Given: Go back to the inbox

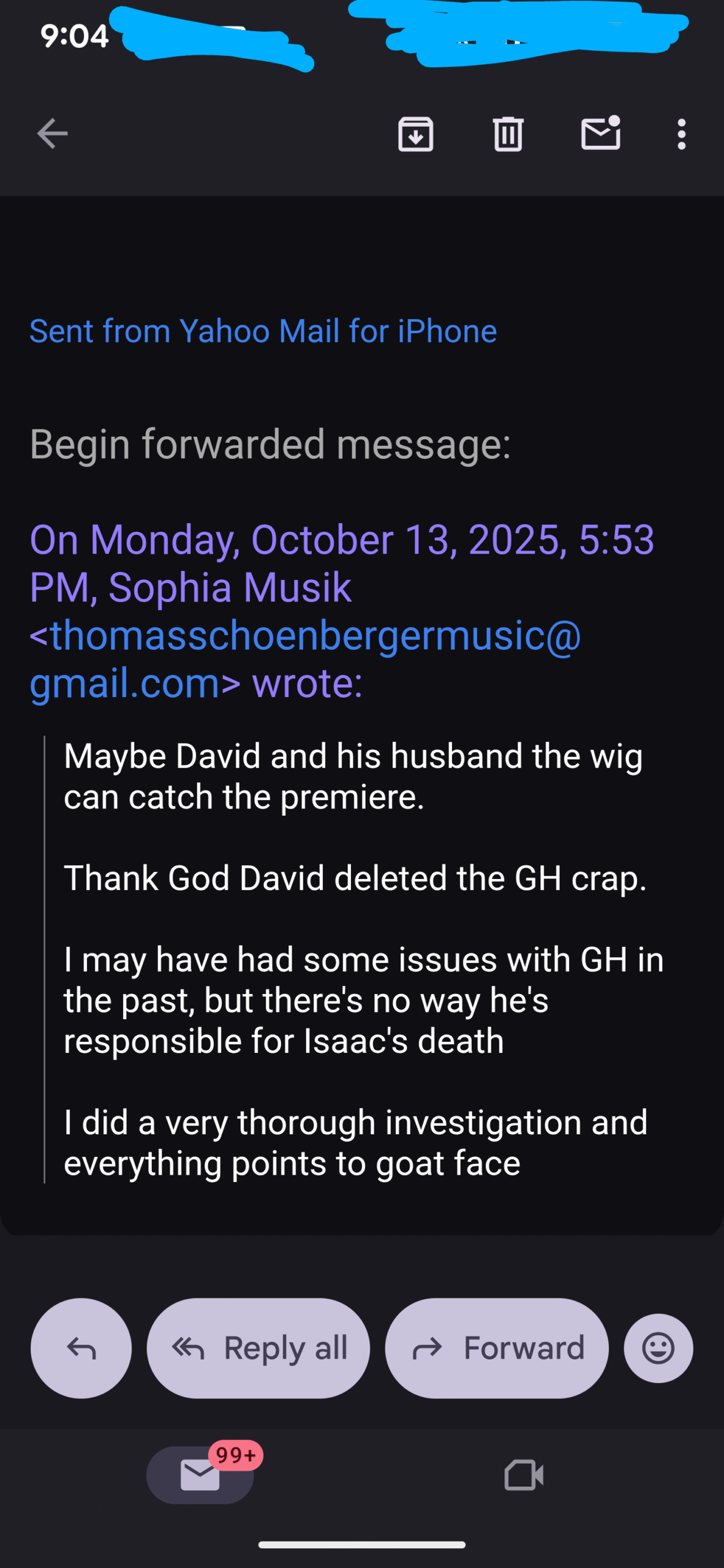Looking at the screenshot, I should click(x=52, y=134).
